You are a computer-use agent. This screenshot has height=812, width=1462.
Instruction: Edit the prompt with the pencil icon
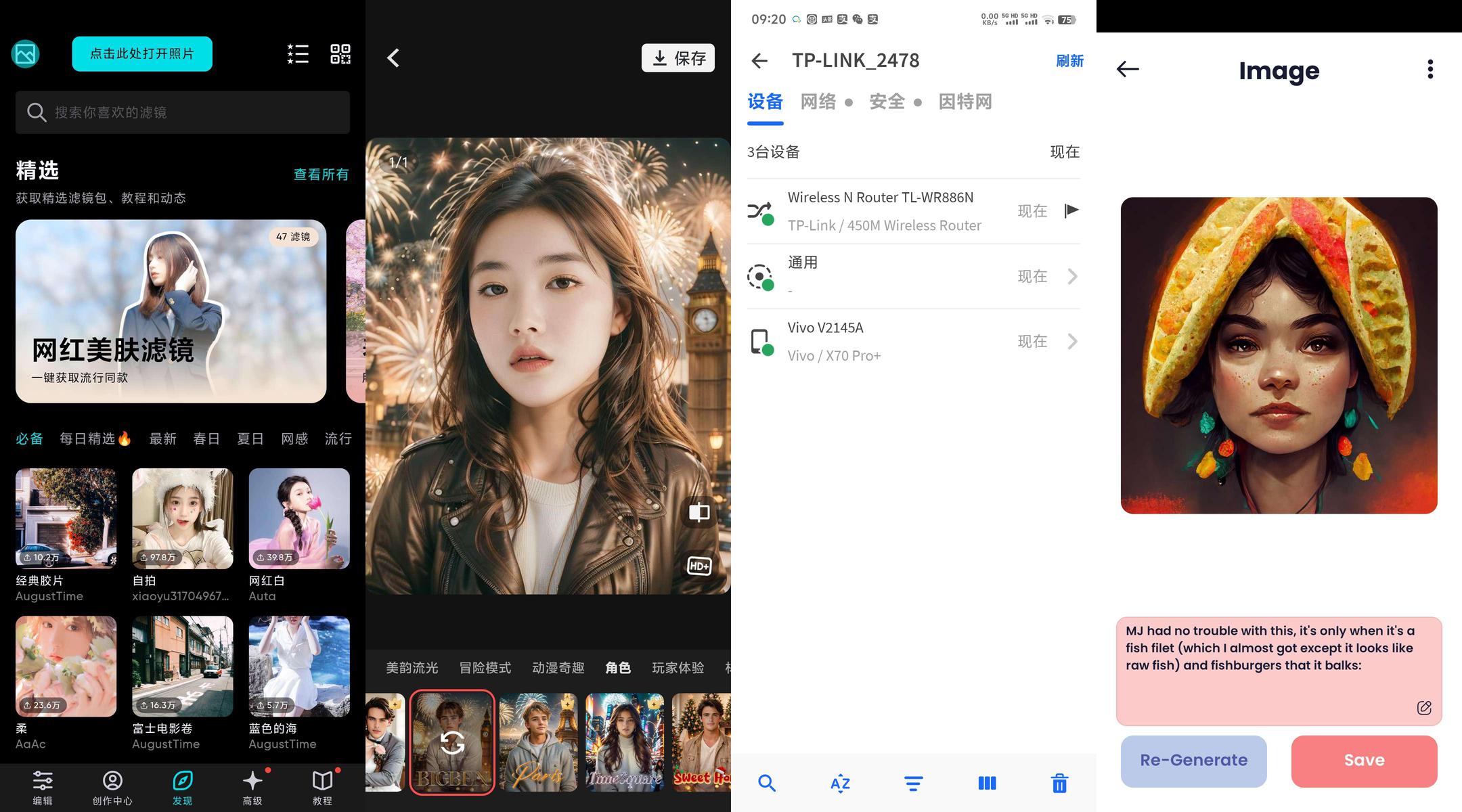[1424, 708]
